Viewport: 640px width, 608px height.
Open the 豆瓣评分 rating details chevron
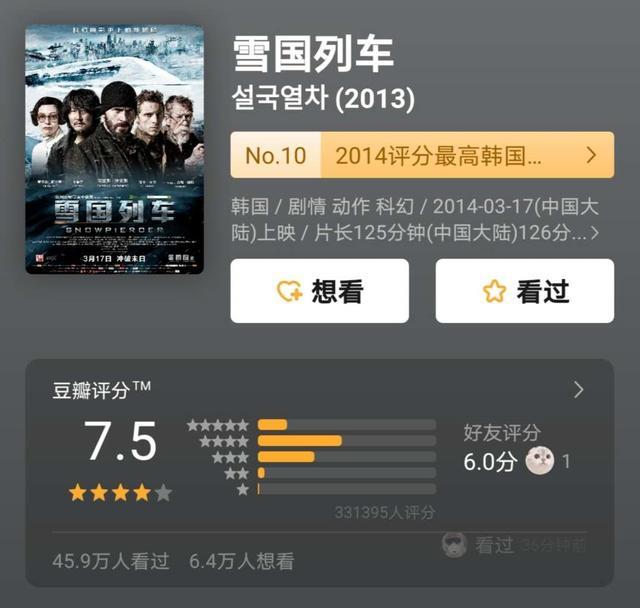pyautogui.click(x=579, y=390)
